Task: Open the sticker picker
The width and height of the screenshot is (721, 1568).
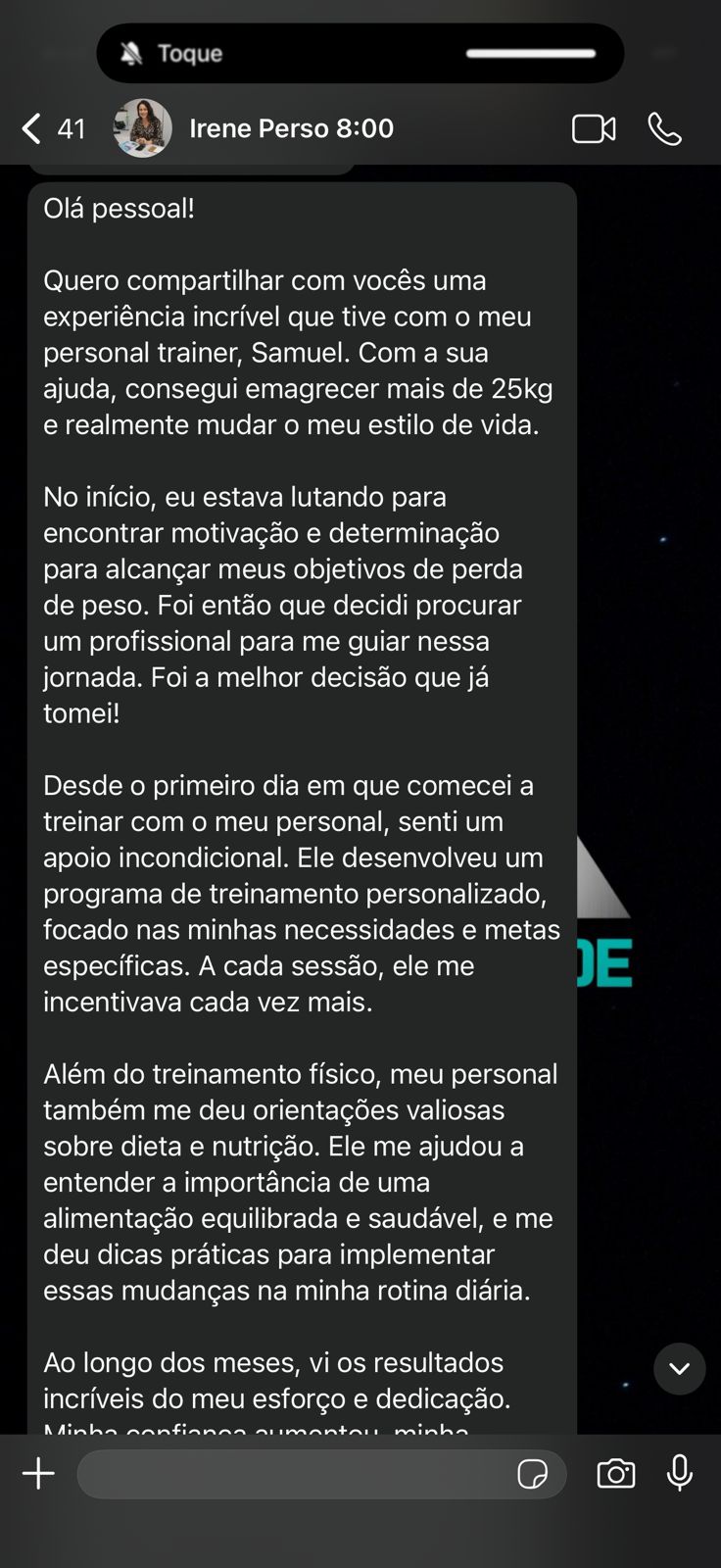Action: tap(532, 1473)
